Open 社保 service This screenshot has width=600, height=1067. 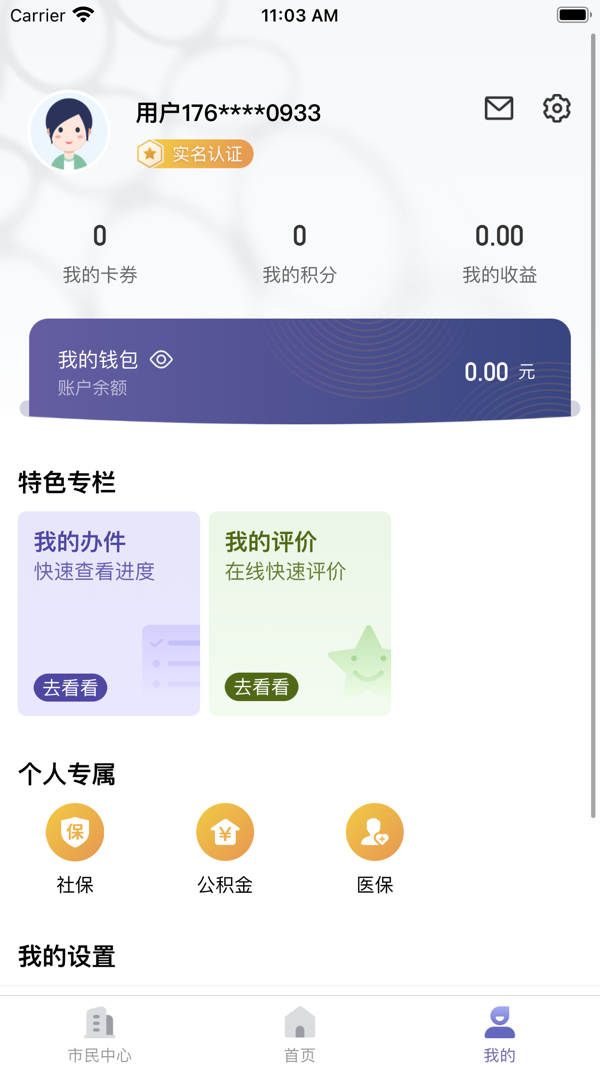click(75, 848)
